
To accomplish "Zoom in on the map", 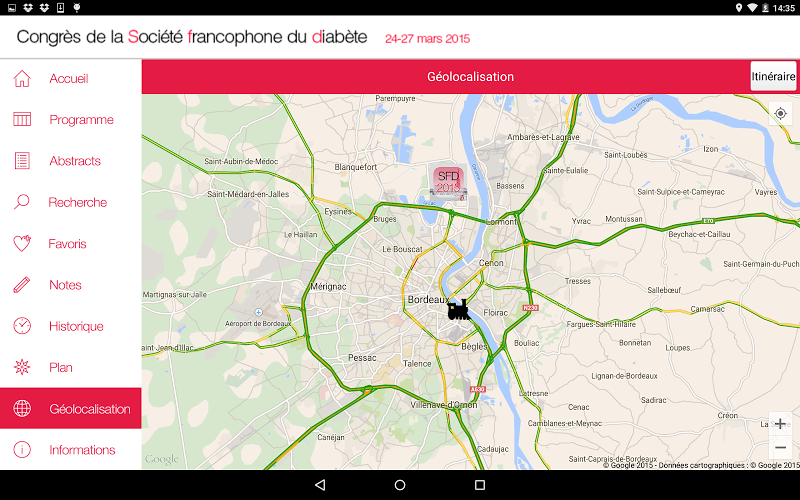I will pyautogui.click(x=780, y=424).
